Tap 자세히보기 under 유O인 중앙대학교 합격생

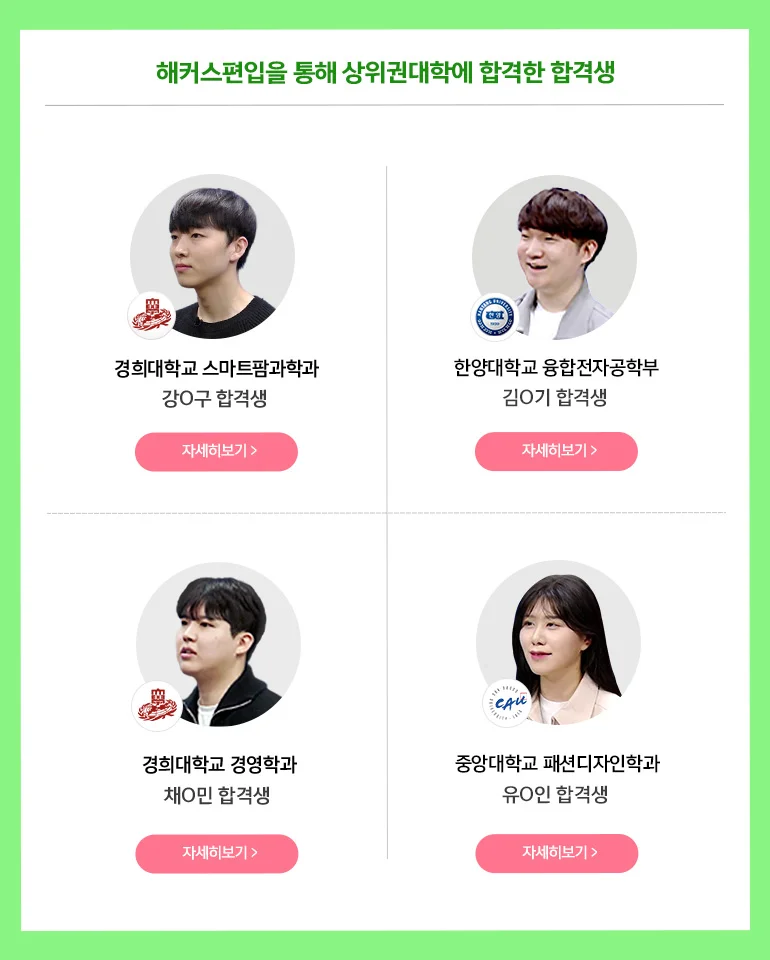[x=556, y=853]
